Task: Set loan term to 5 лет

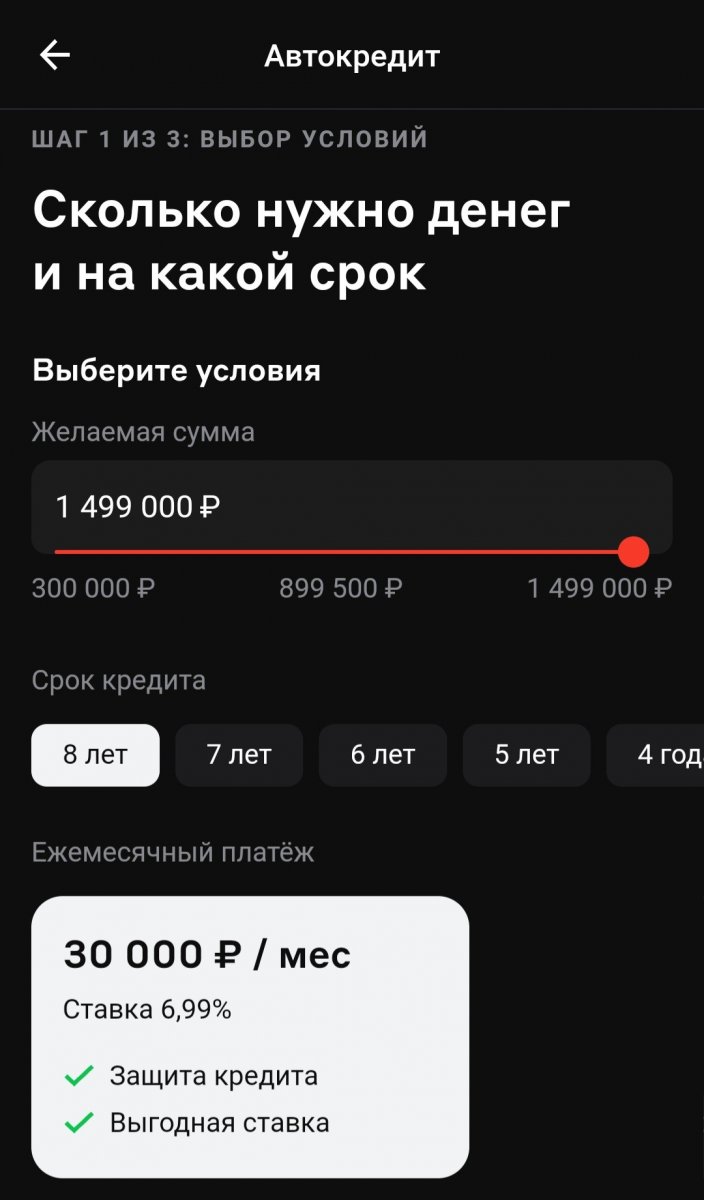Action: point(526,755)
